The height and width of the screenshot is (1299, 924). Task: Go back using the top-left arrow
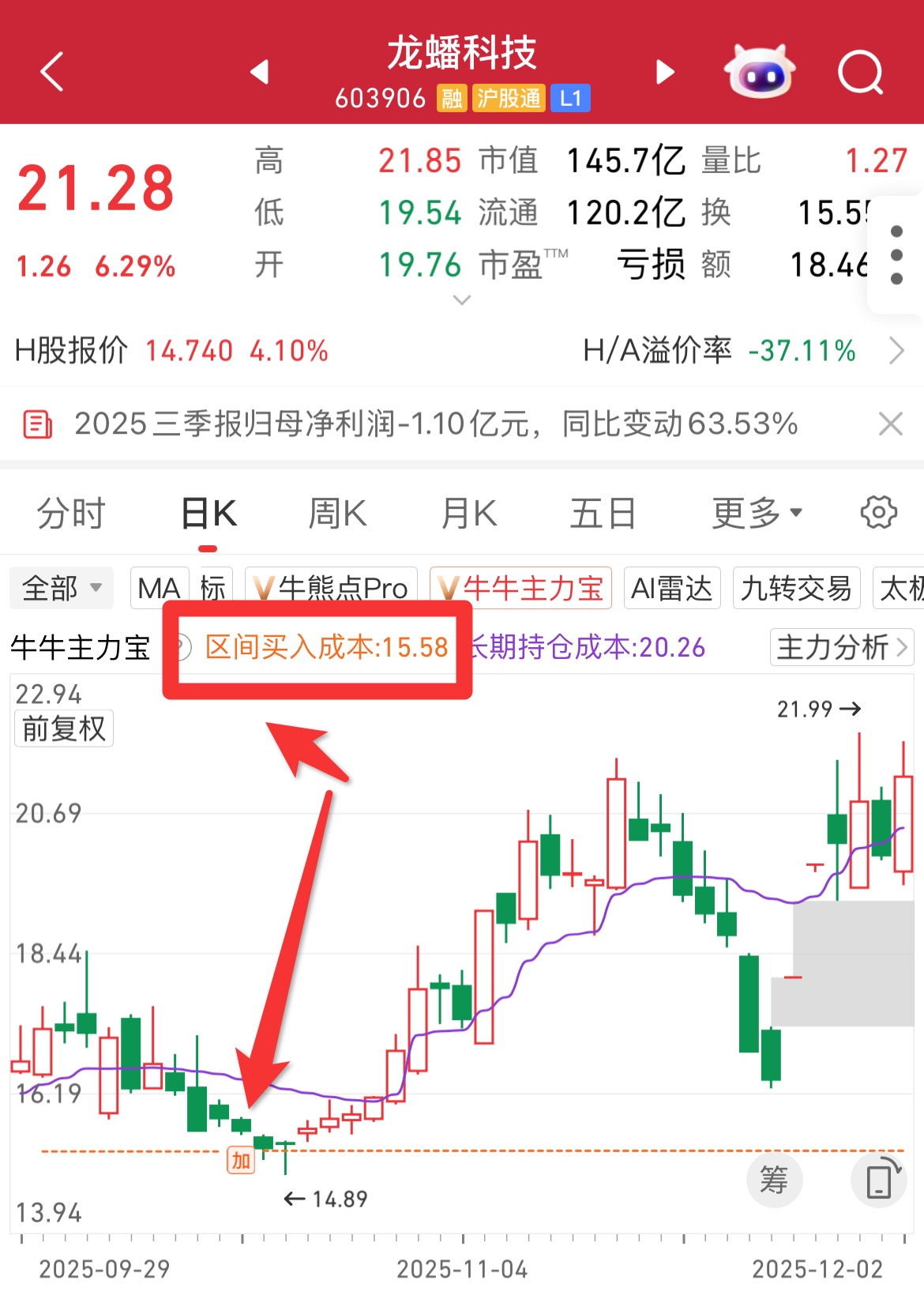click(52, 73)
